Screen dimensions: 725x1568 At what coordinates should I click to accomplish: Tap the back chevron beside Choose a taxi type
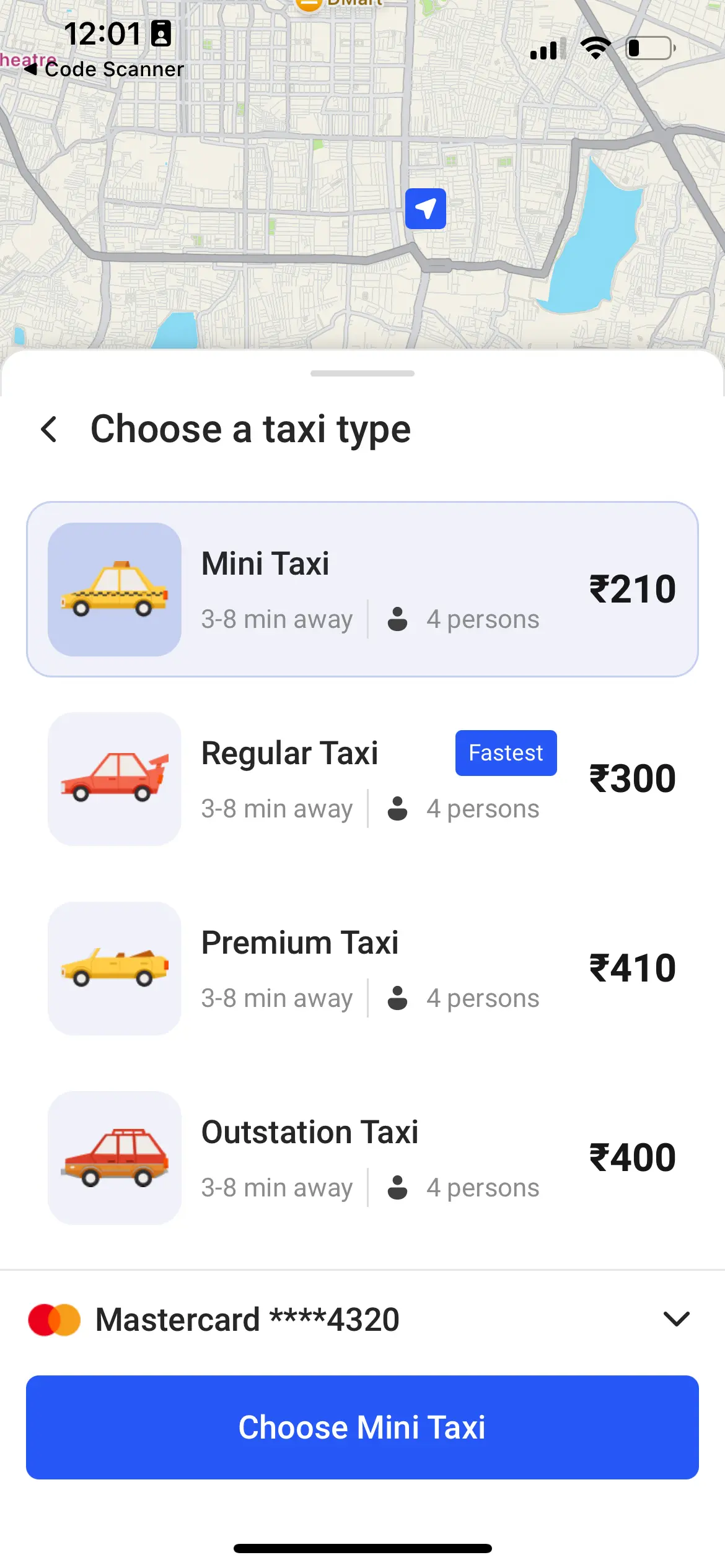(50, 429)
